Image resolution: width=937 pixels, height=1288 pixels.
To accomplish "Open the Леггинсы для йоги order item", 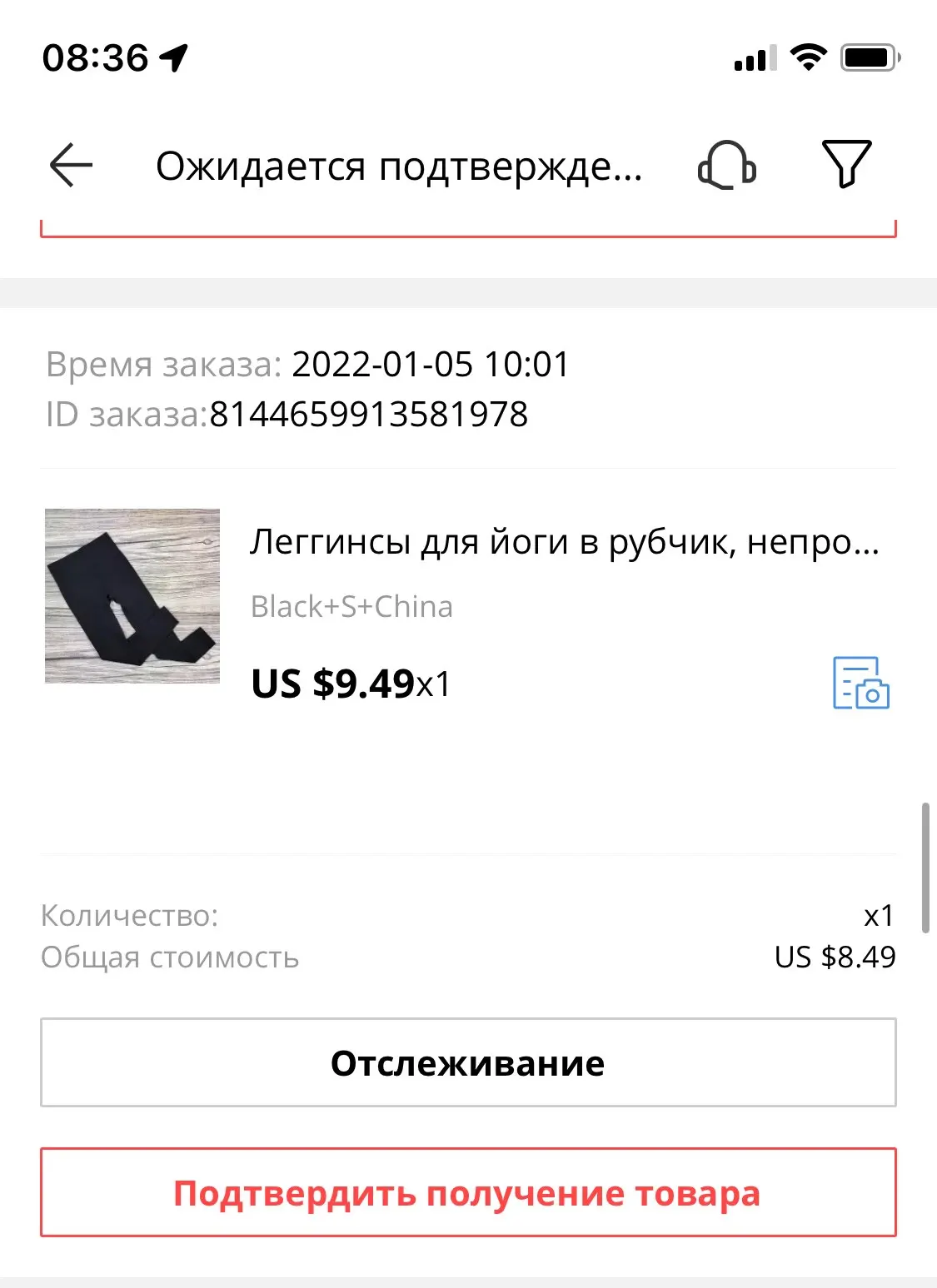I will pyautogui.click(x=564, y=543).
